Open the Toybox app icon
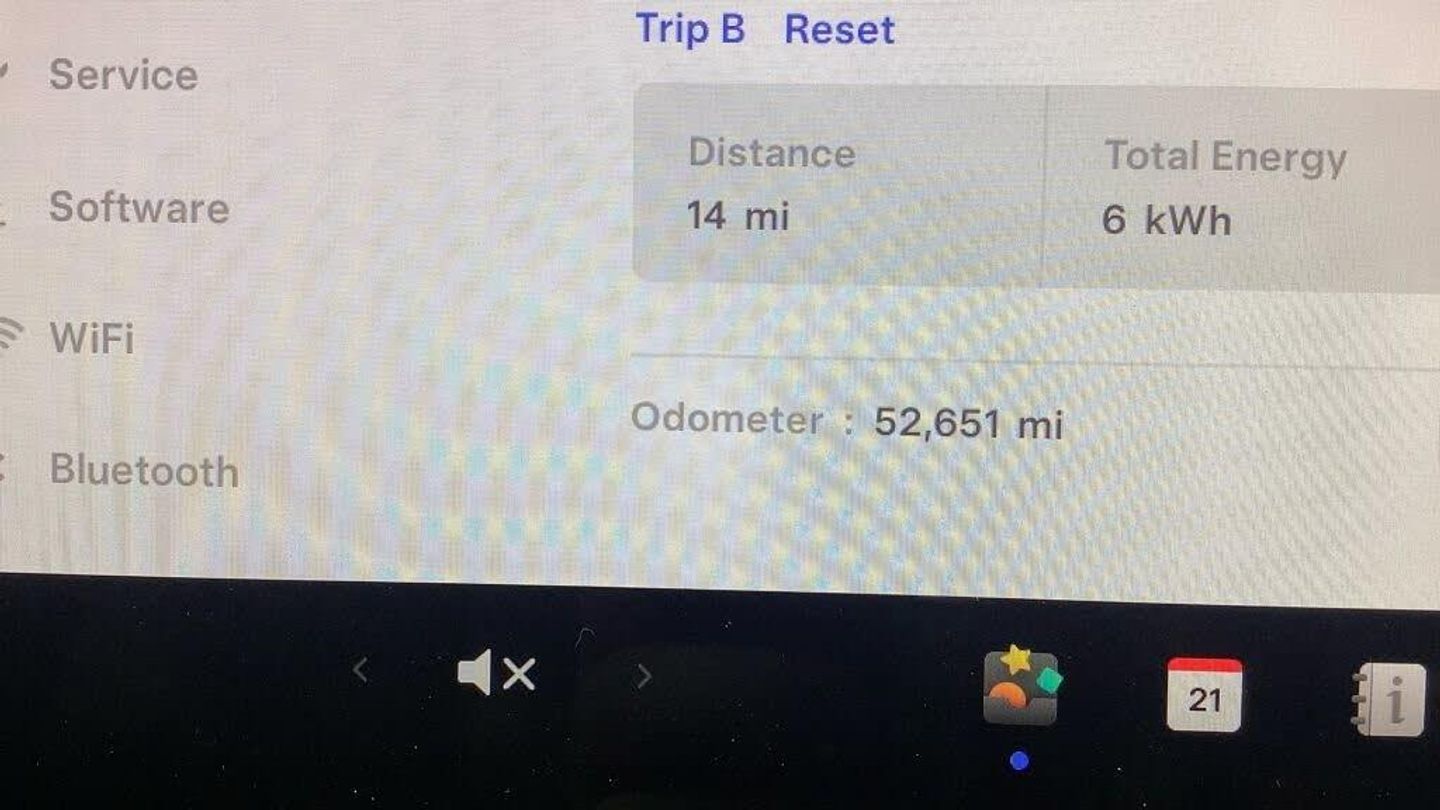1440x810 pixels. point(1020,686)
